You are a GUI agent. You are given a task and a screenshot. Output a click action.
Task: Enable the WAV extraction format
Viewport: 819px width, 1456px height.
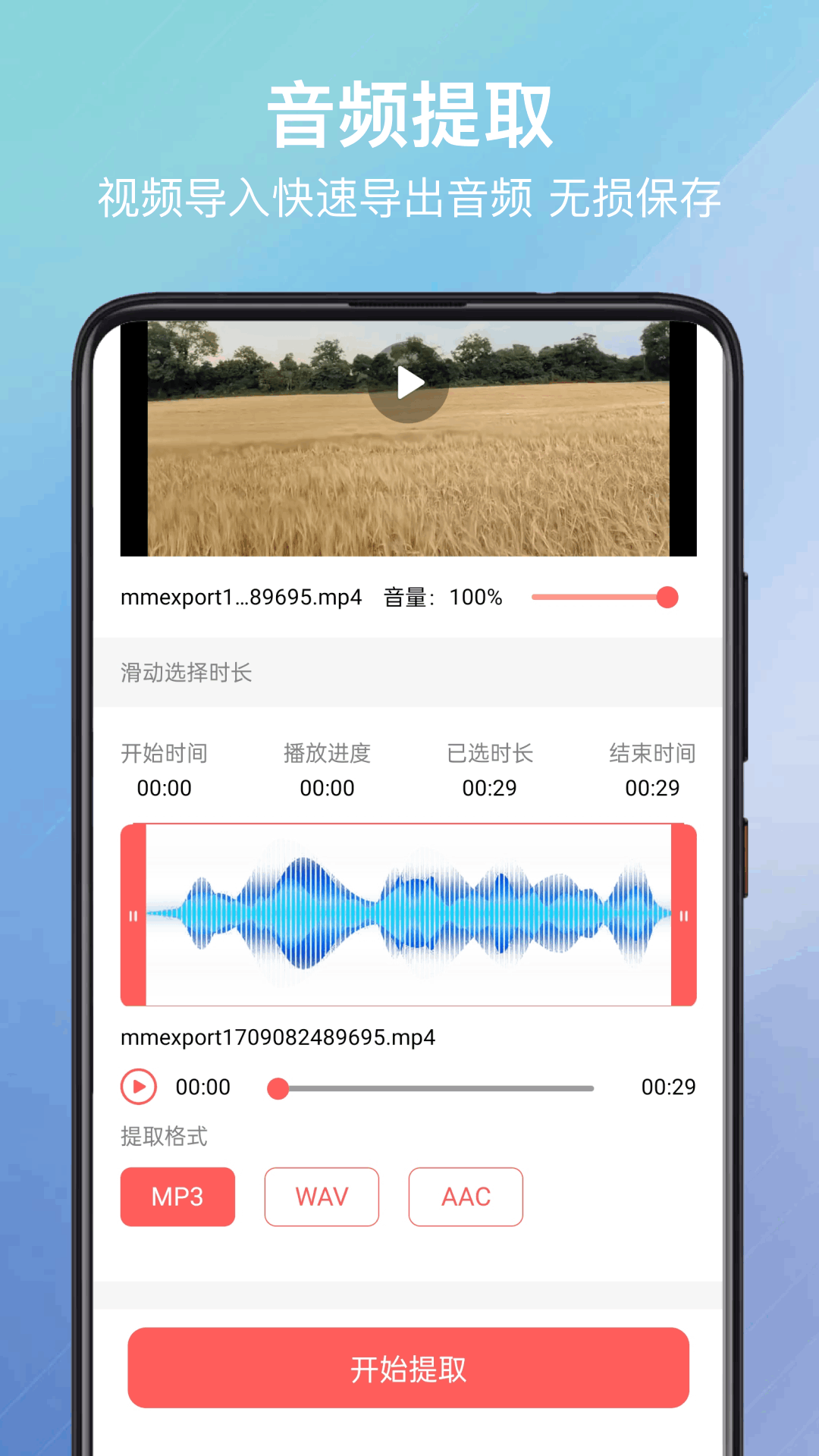322,1197
